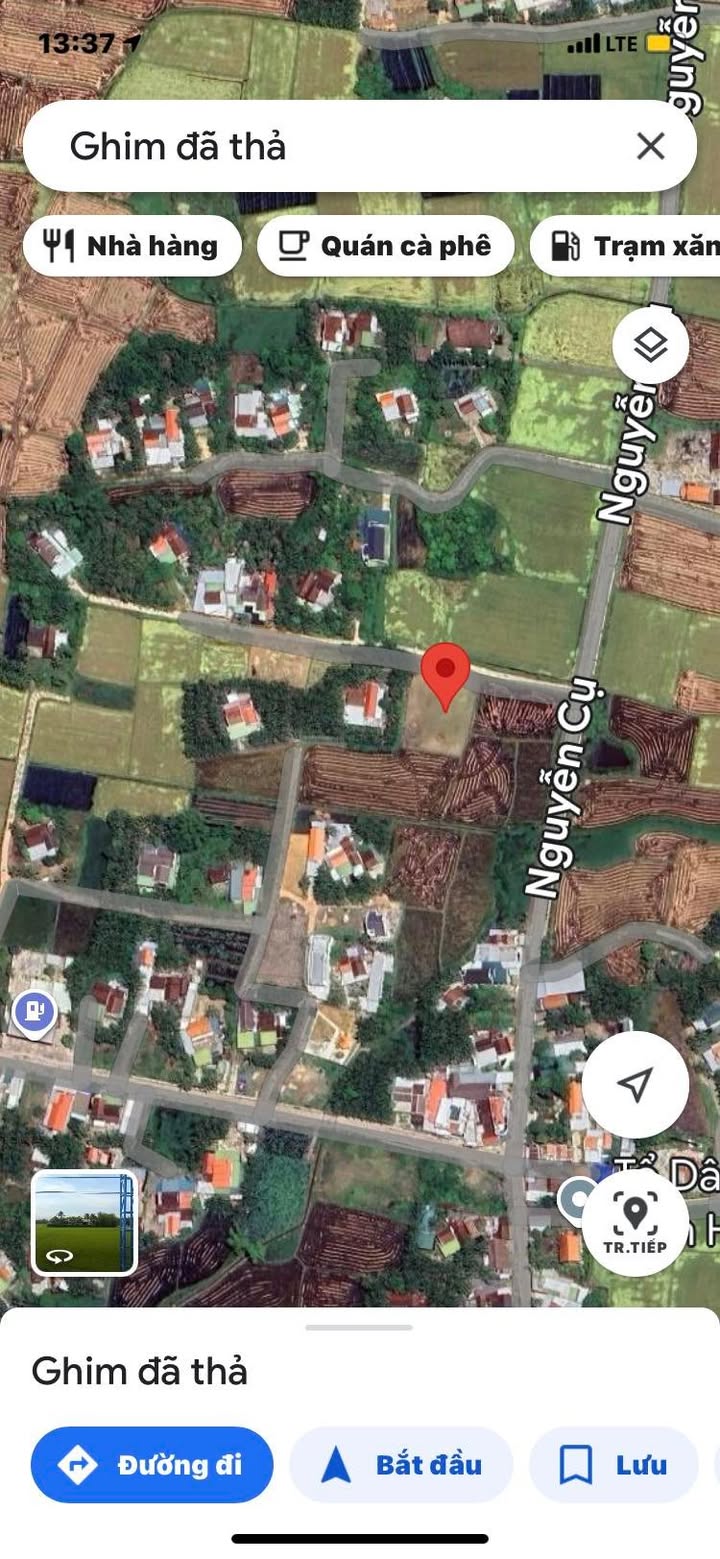The height and width of the screenshot is (1559, 720).
Task: Save this place with 'Lưu'
Action: point(613,1465)
